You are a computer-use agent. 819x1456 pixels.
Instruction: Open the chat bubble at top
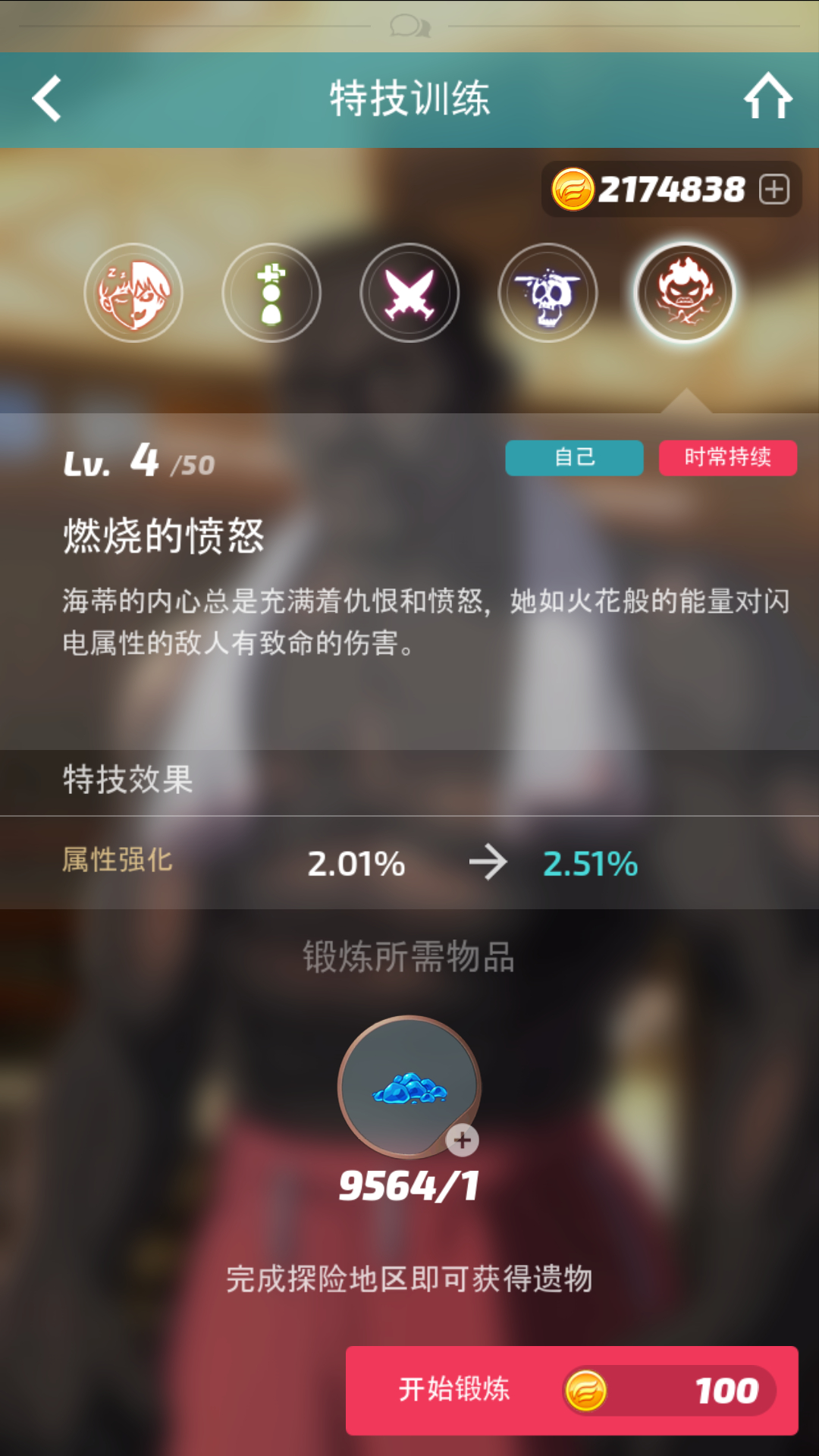[409, 27]
